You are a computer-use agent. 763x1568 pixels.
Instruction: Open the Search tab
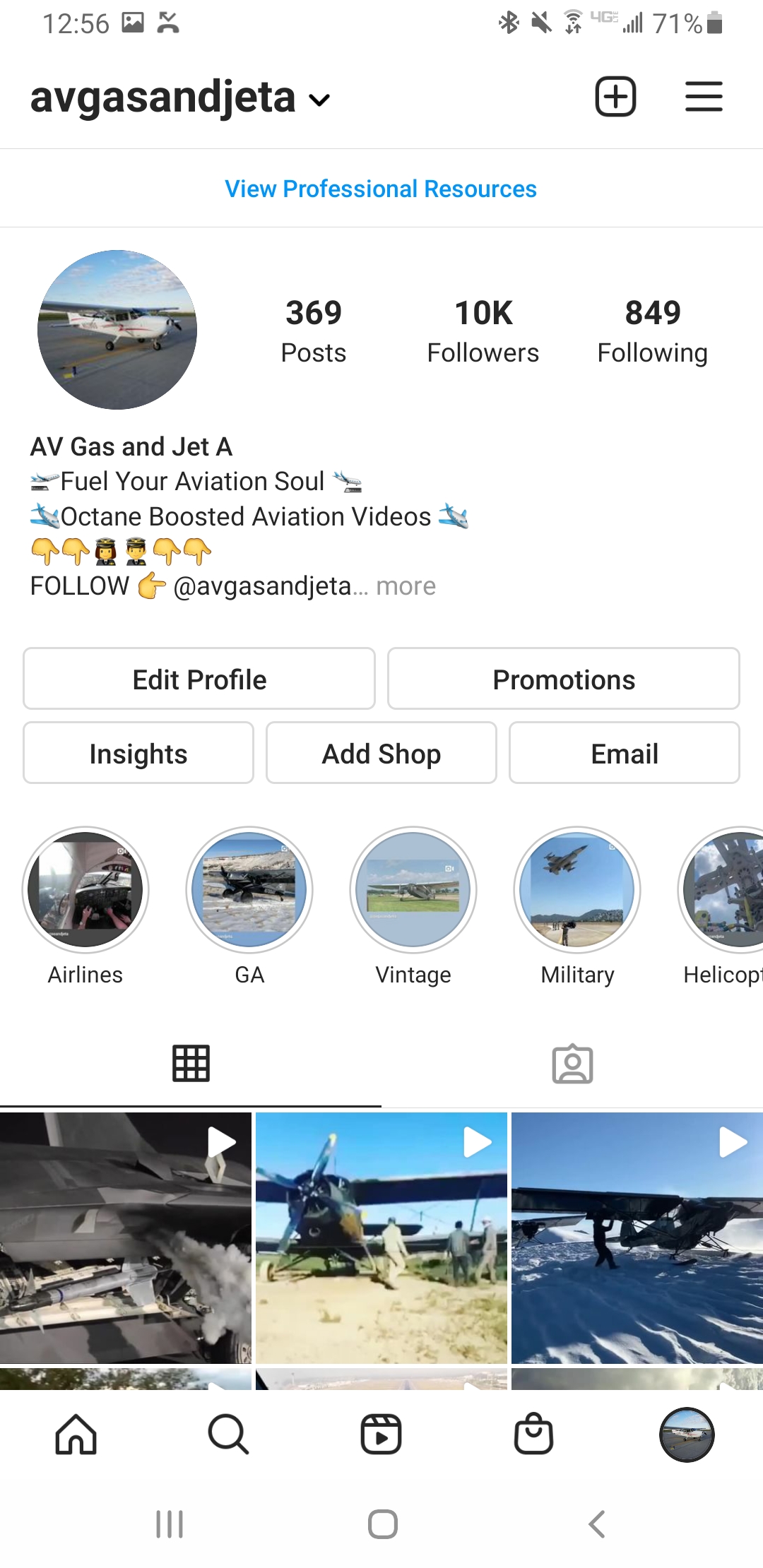click(229, 1435)
